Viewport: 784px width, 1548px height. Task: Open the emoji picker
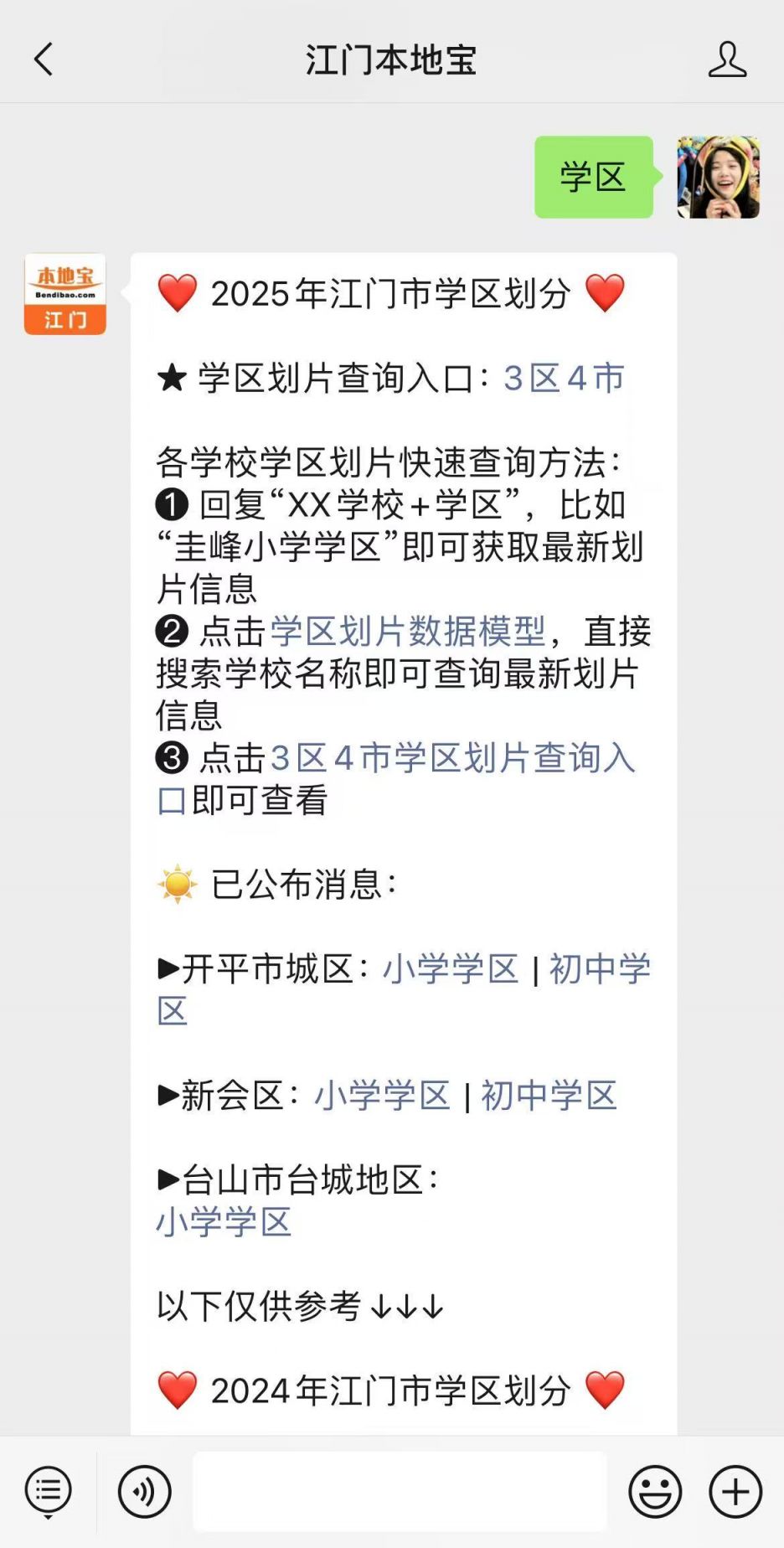[x=655, y=1492]
